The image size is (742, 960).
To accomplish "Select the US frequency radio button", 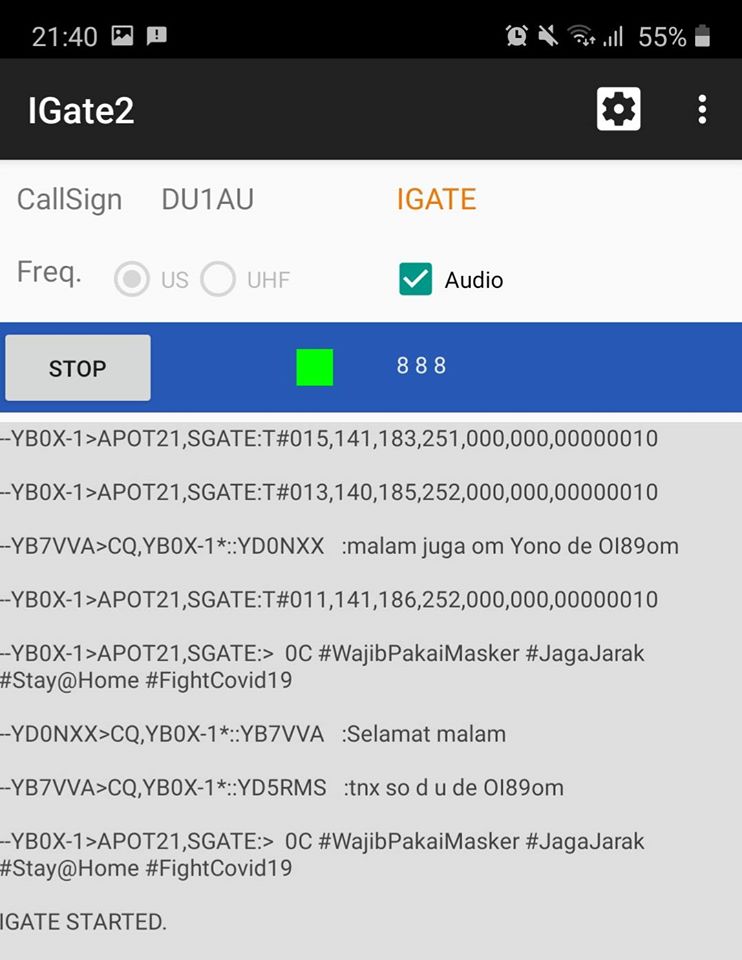I will pyautogui.click(x=132, y=280).
